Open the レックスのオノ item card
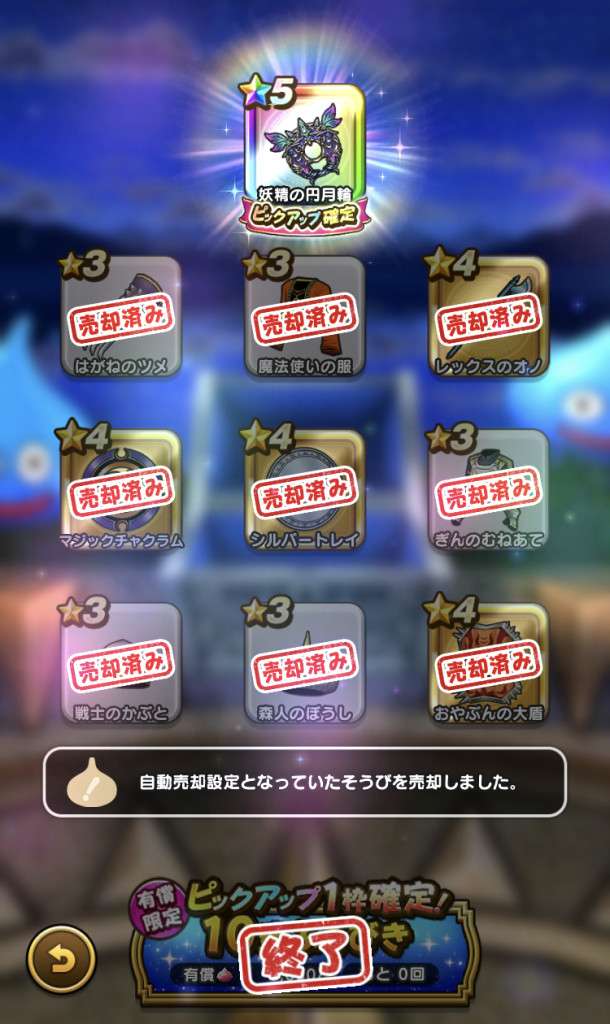610x1024 pixels. coord(488,316)
